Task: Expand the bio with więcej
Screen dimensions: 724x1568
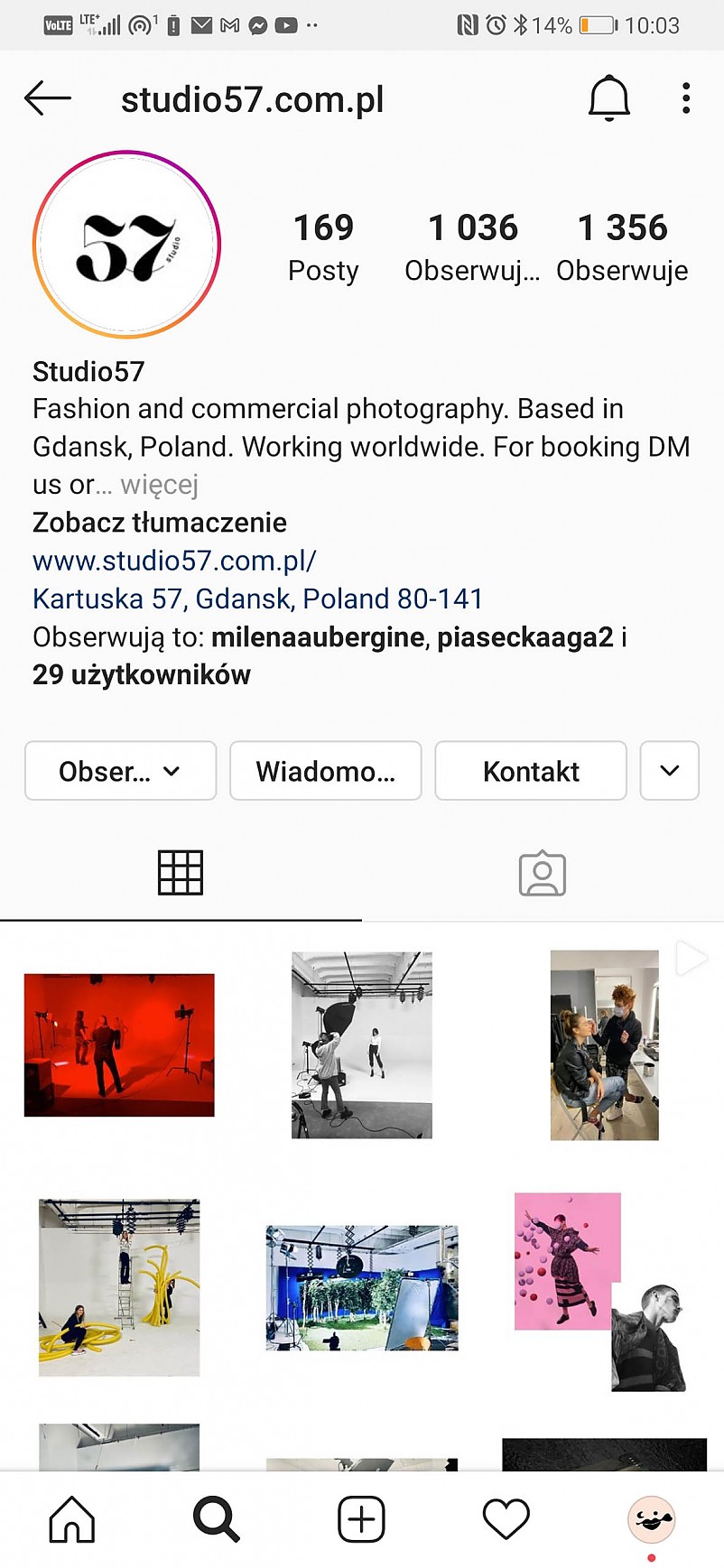Action: tap(159, 485)
